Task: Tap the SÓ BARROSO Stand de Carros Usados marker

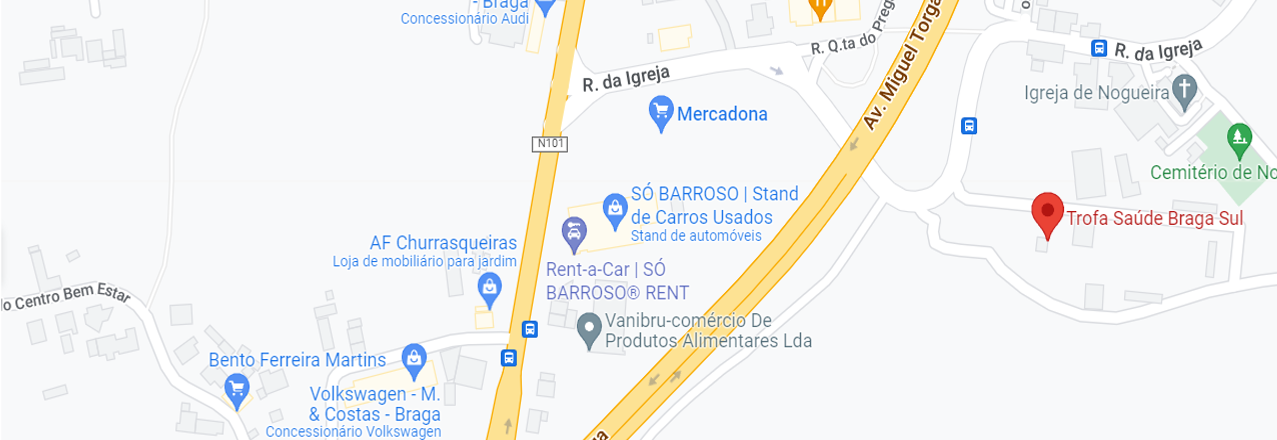Action: 615,208
